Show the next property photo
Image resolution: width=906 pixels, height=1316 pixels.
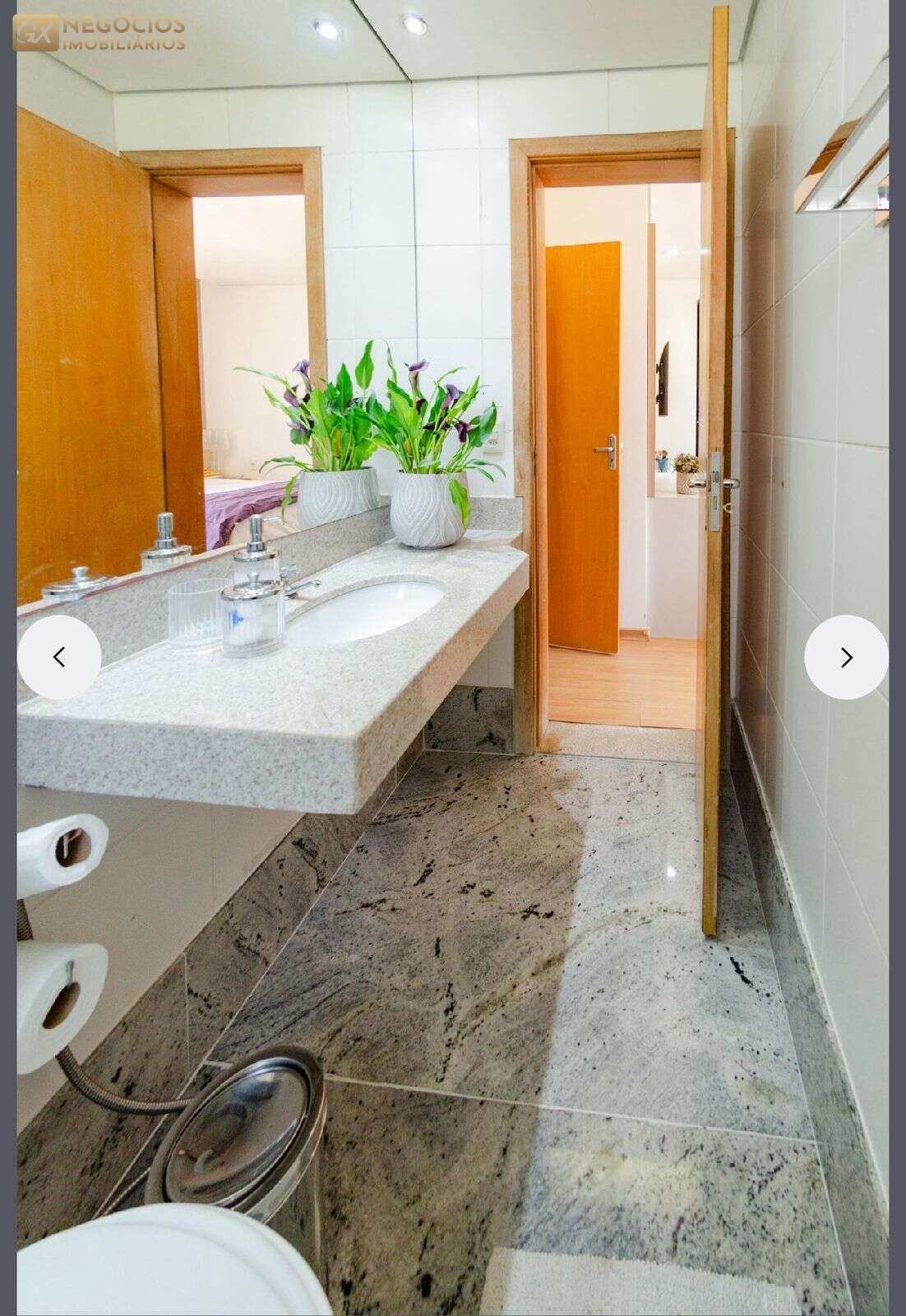point(846,657)
